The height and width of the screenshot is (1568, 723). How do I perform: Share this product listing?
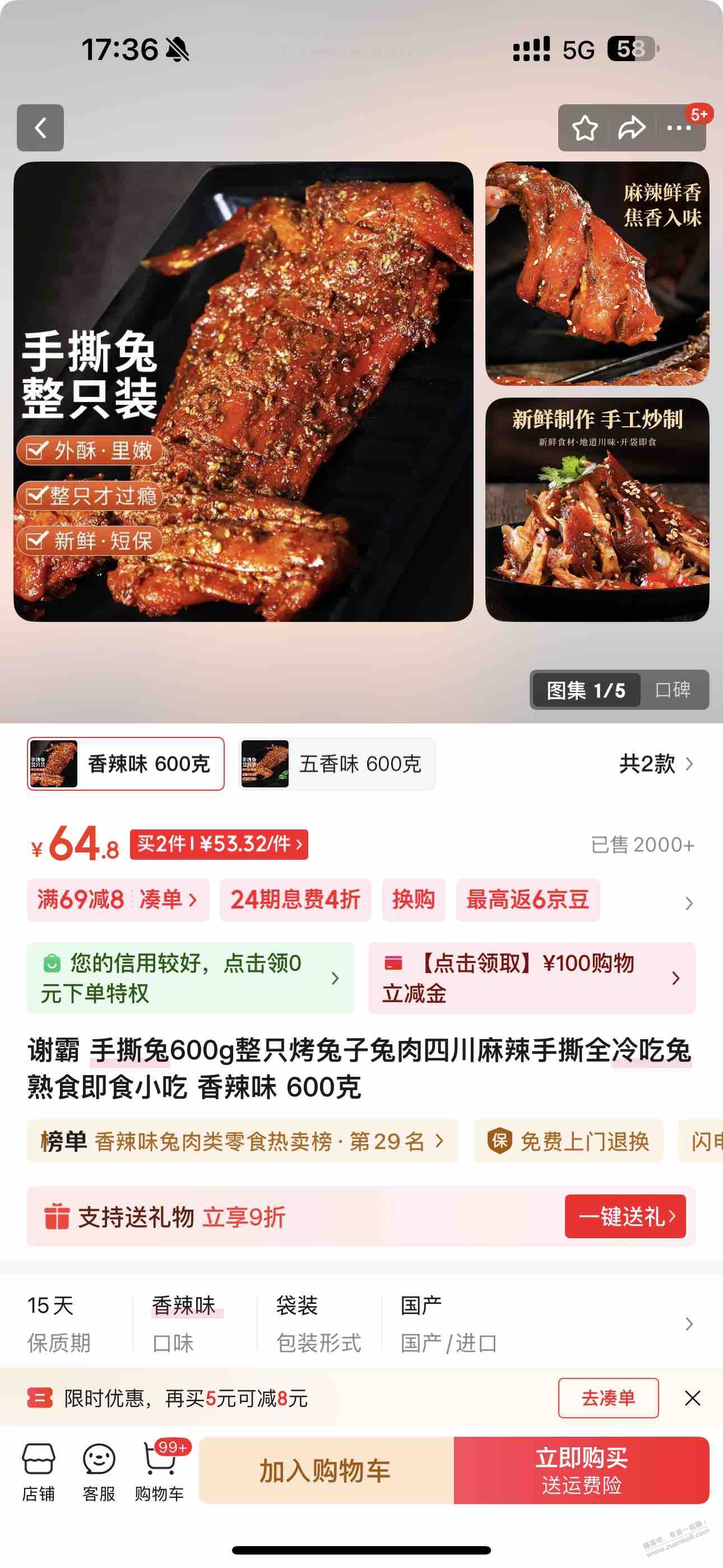(632, 128)
